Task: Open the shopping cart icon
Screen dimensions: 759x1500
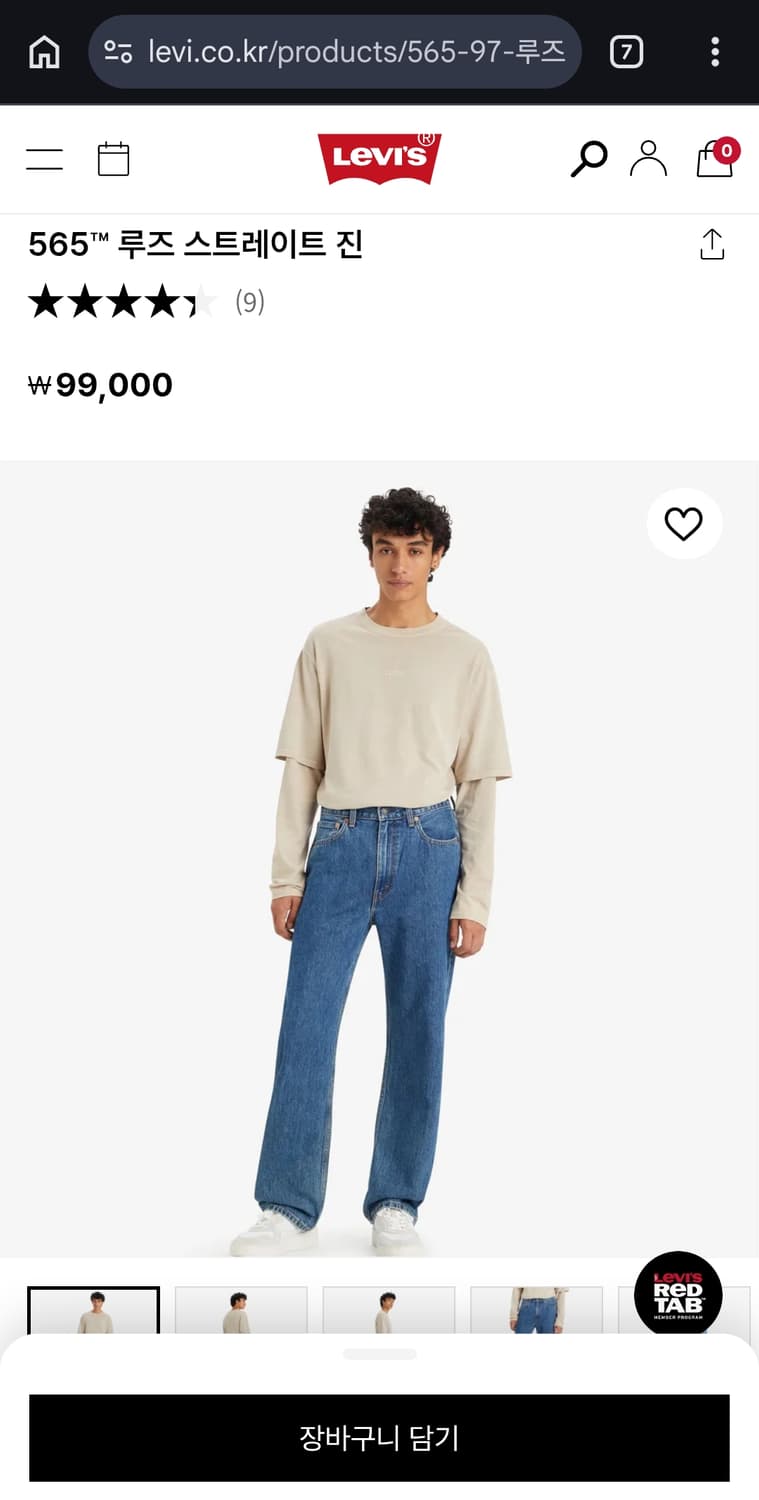Action: pos(714,160)
